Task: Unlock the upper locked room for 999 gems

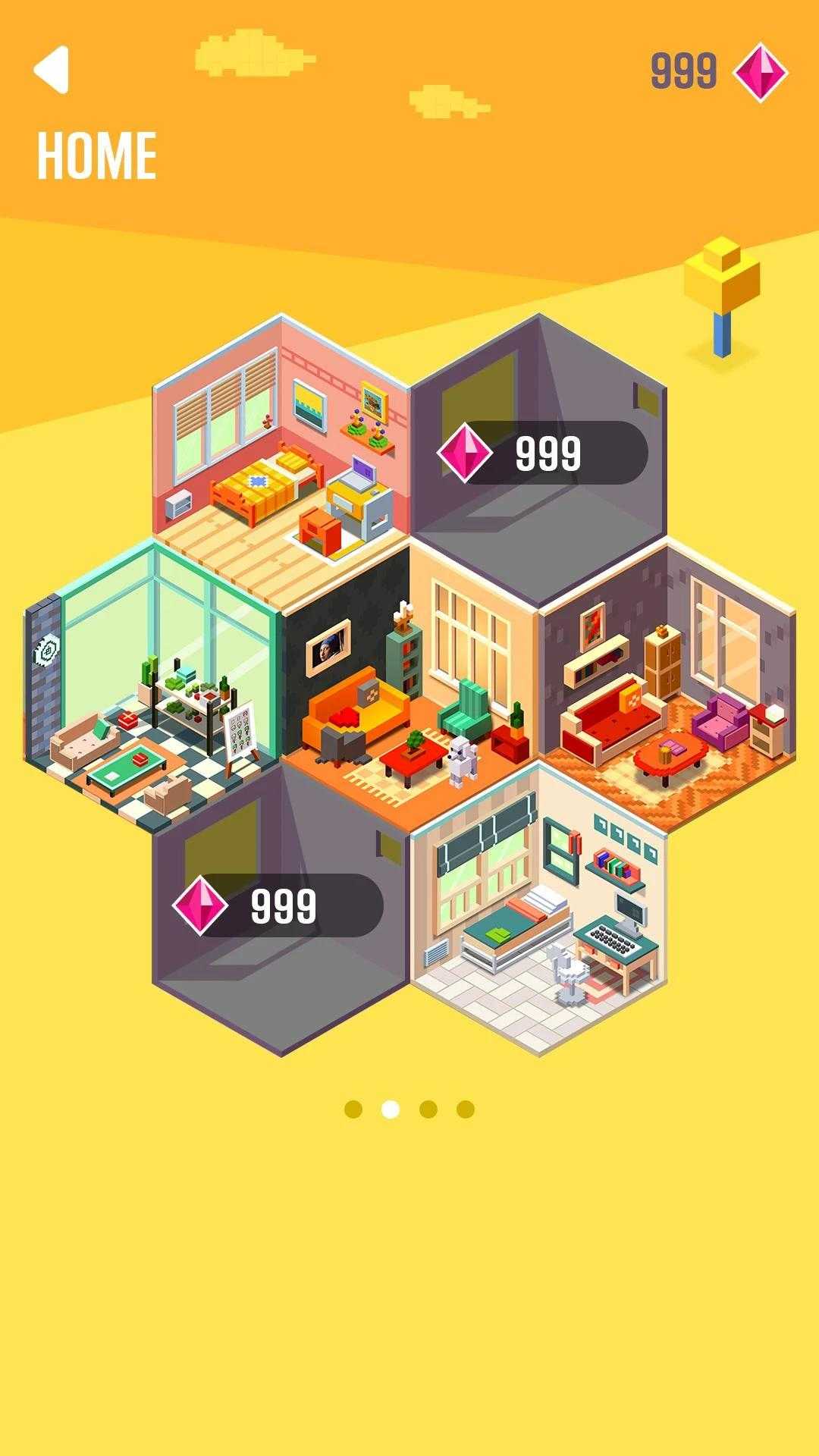Action: [x=543, y=453]
